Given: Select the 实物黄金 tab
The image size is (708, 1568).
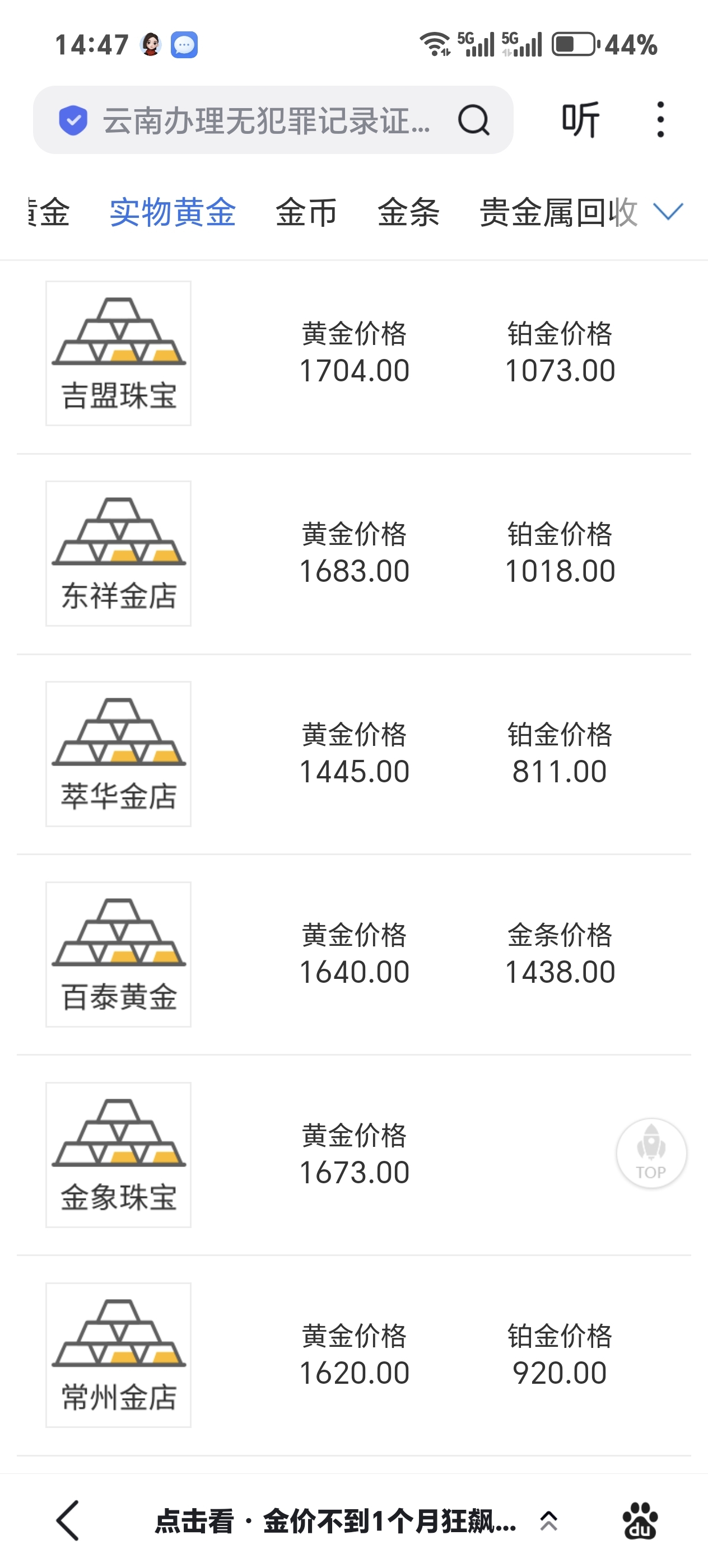Looking at the screenshot, I should pyautogui.click(x=173, y=212).
